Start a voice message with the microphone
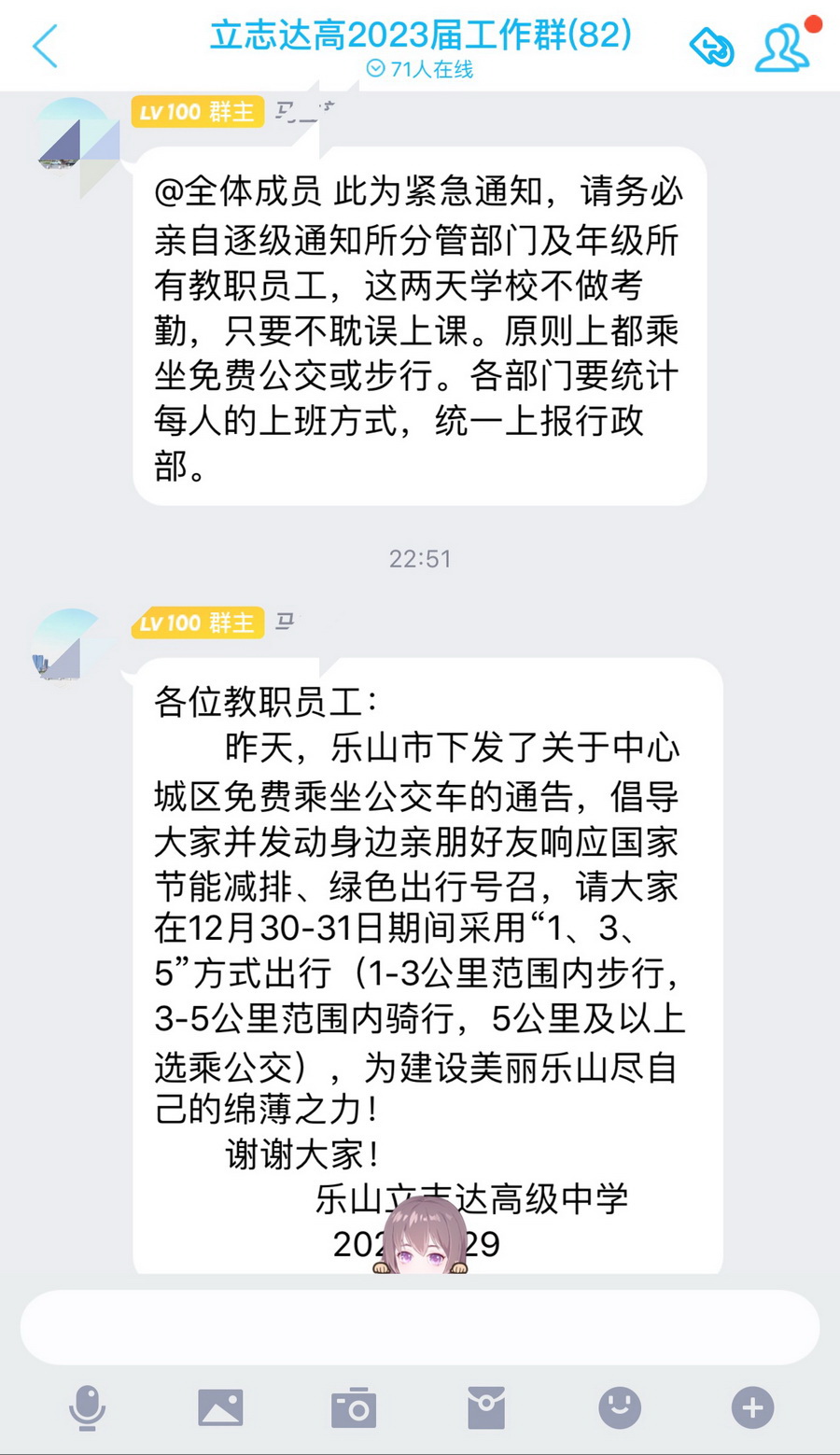This screenshot has width=840, height=1455. [88, 1407]
